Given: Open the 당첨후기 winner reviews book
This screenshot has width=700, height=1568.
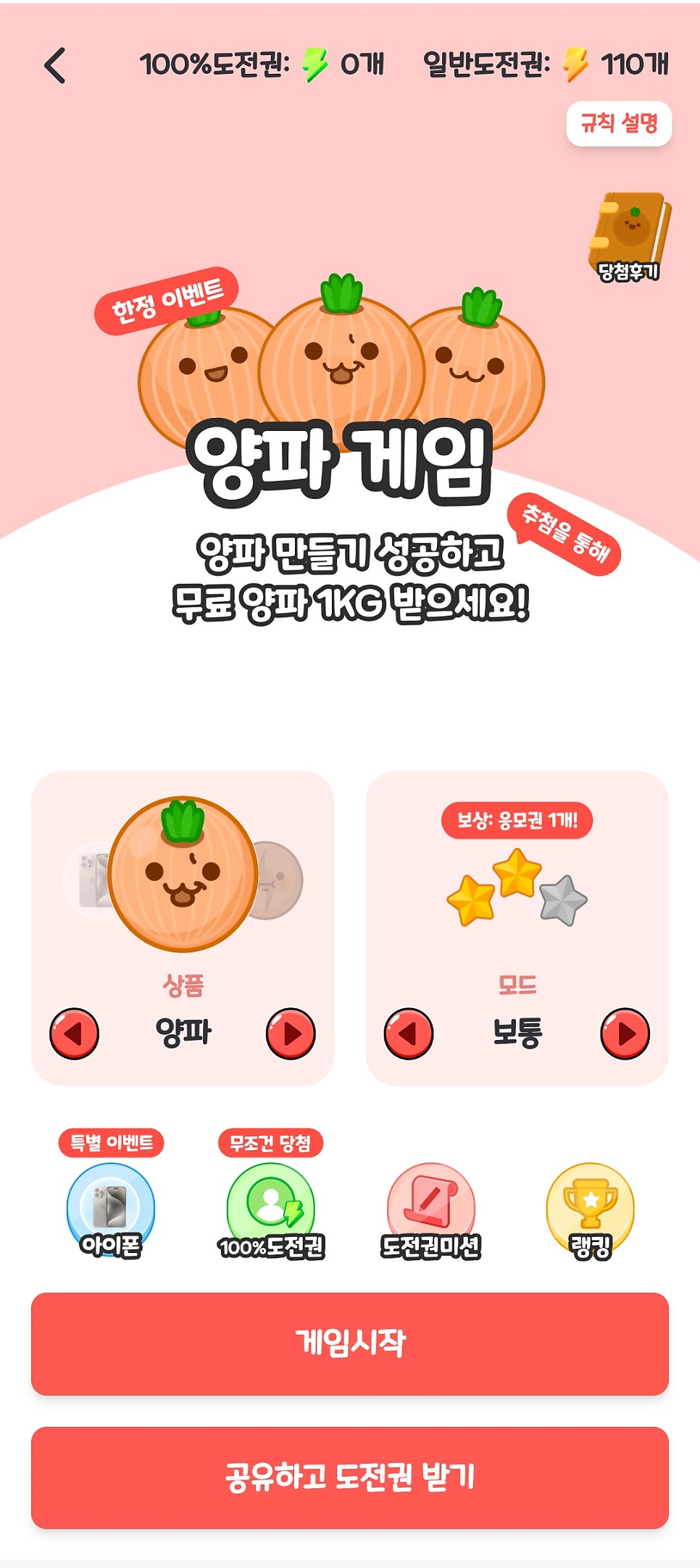Looking at the screenshot, I should [628, 237].
